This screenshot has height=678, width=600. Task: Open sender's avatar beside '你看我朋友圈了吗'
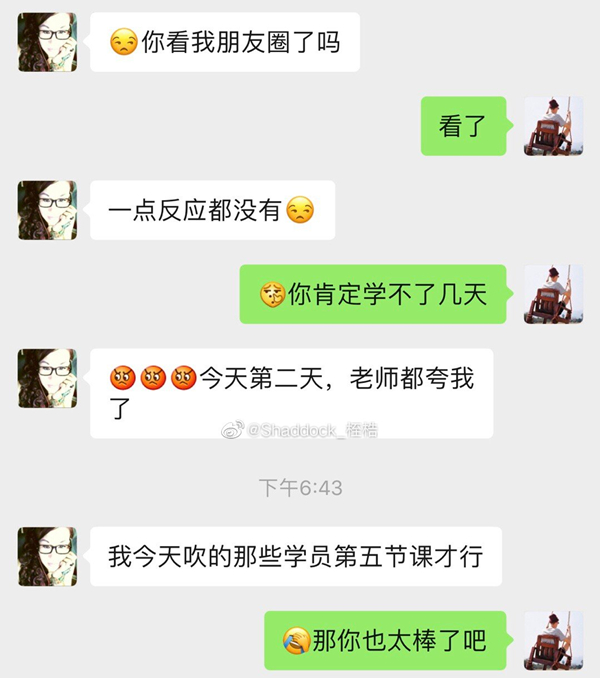pyautogui.click(x=47, y=42)
